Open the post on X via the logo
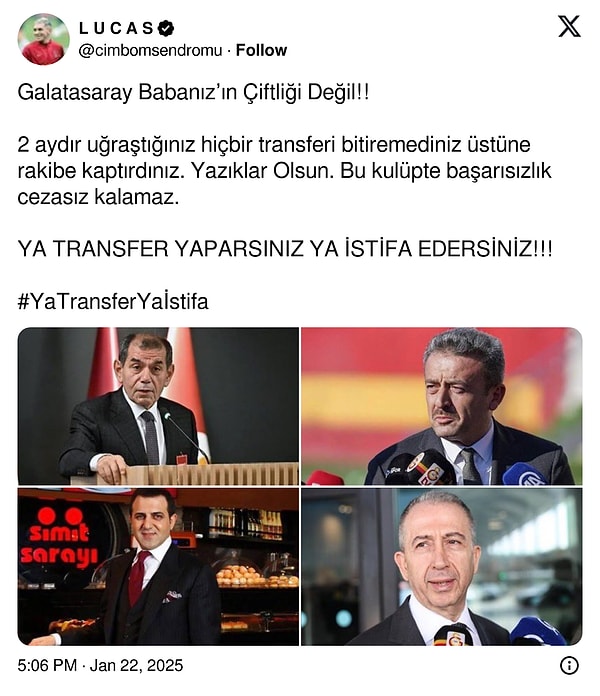 point(568,27)
